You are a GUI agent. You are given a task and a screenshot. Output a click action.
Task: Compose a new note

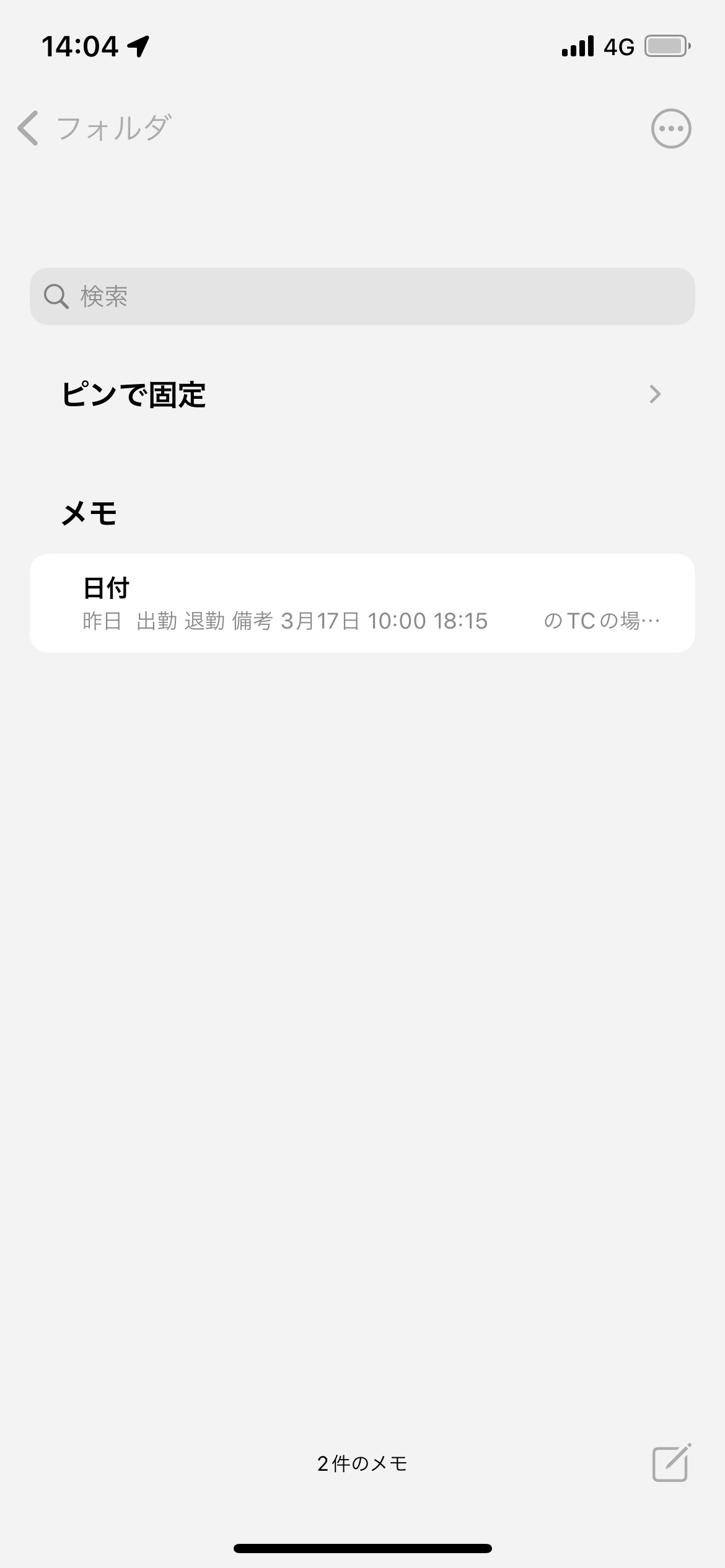click(x=671, y=1463)
